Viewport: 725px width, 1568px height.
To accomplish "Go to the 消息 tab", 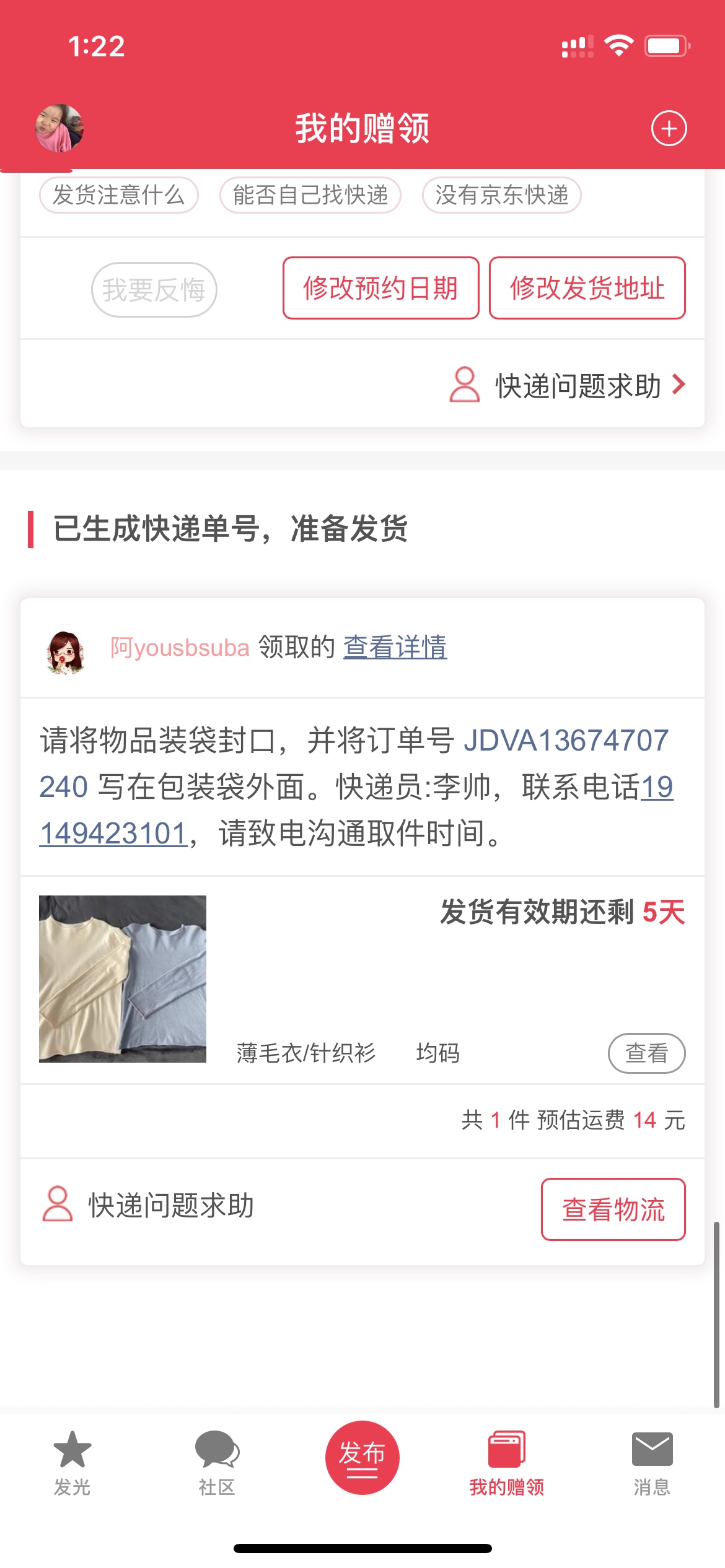I will pyautogui.click(x=652, y=1463).
